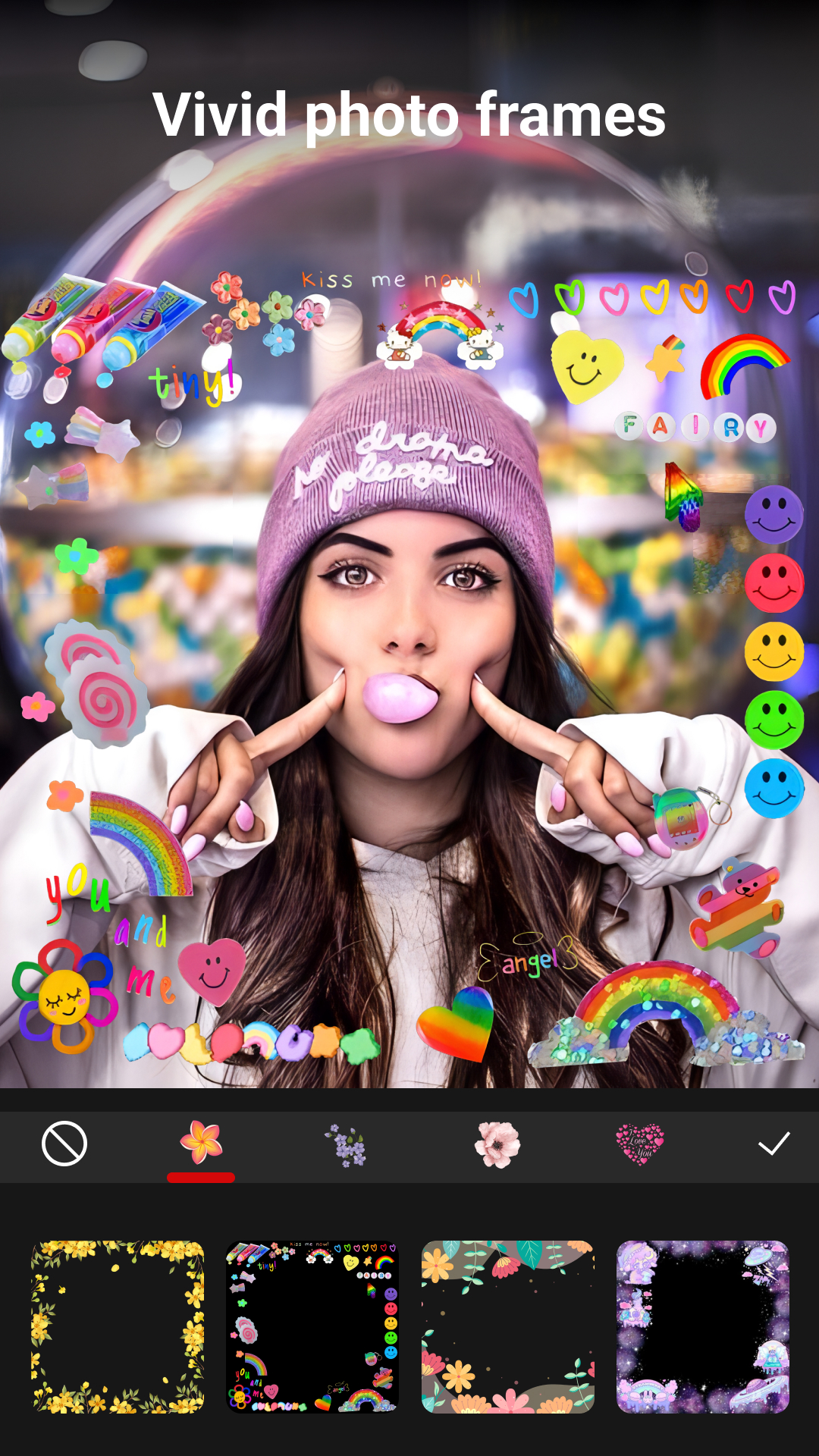The width and height of the screenshot is (819, 1456).
Task: Select the blue smiley face sticker
Action: click(775, 786)
